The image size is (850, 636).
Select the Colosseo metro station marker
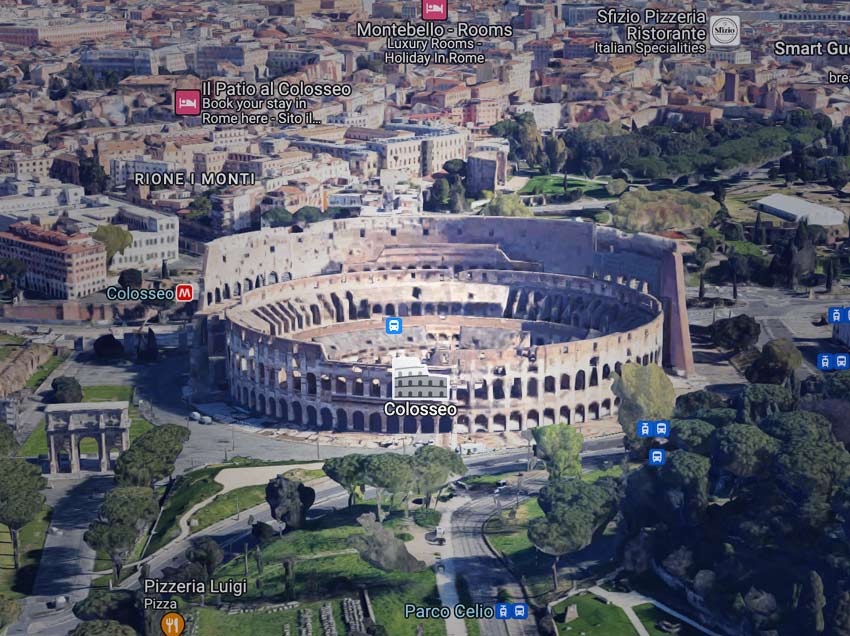184,293
